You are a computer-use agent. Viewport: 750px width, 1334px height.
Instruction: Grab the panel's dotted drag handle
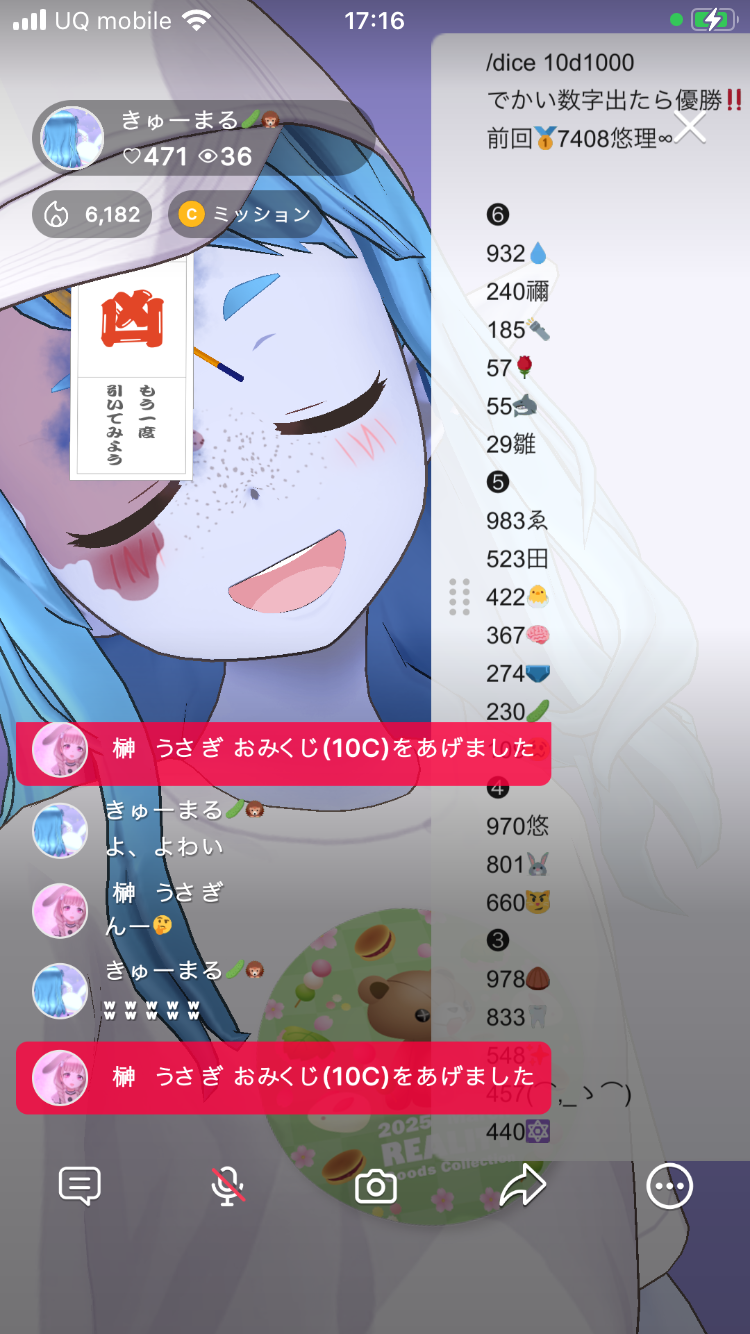[459, 597]
